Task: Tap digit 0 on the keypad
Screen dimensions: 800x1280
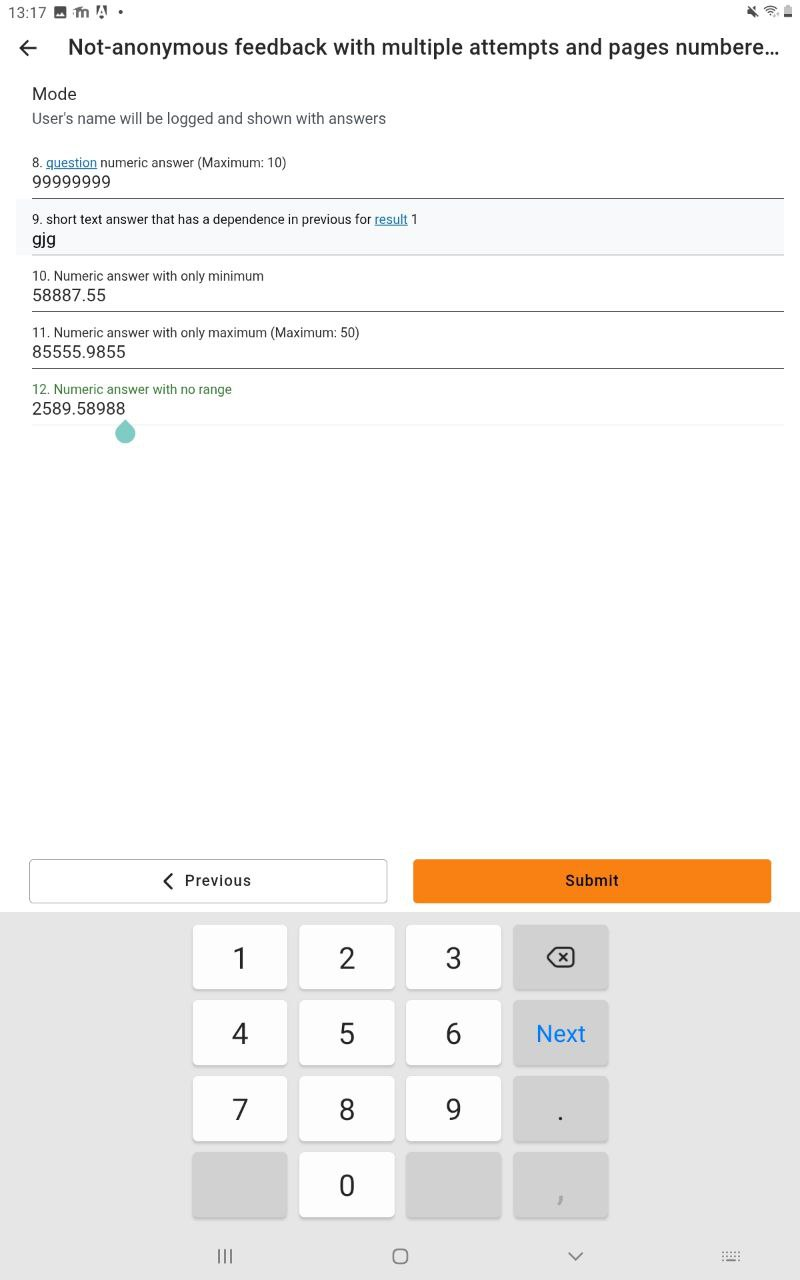Action: click(347, 1186)
